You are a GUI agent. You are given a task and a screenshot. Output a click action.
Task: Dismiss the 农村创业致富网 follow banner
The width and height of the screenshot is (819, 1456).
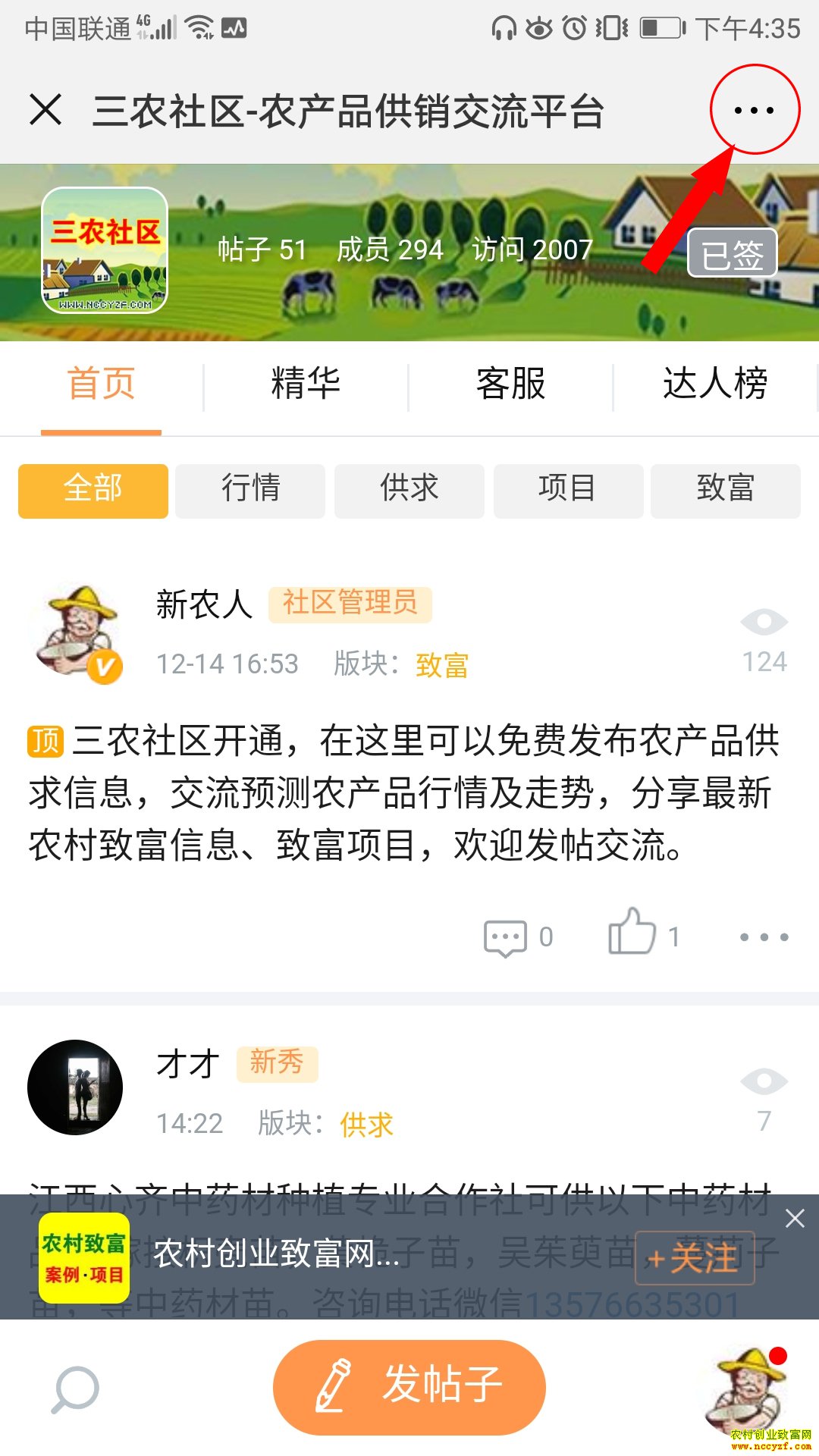pyautogui.click(x=795, y=1219)
